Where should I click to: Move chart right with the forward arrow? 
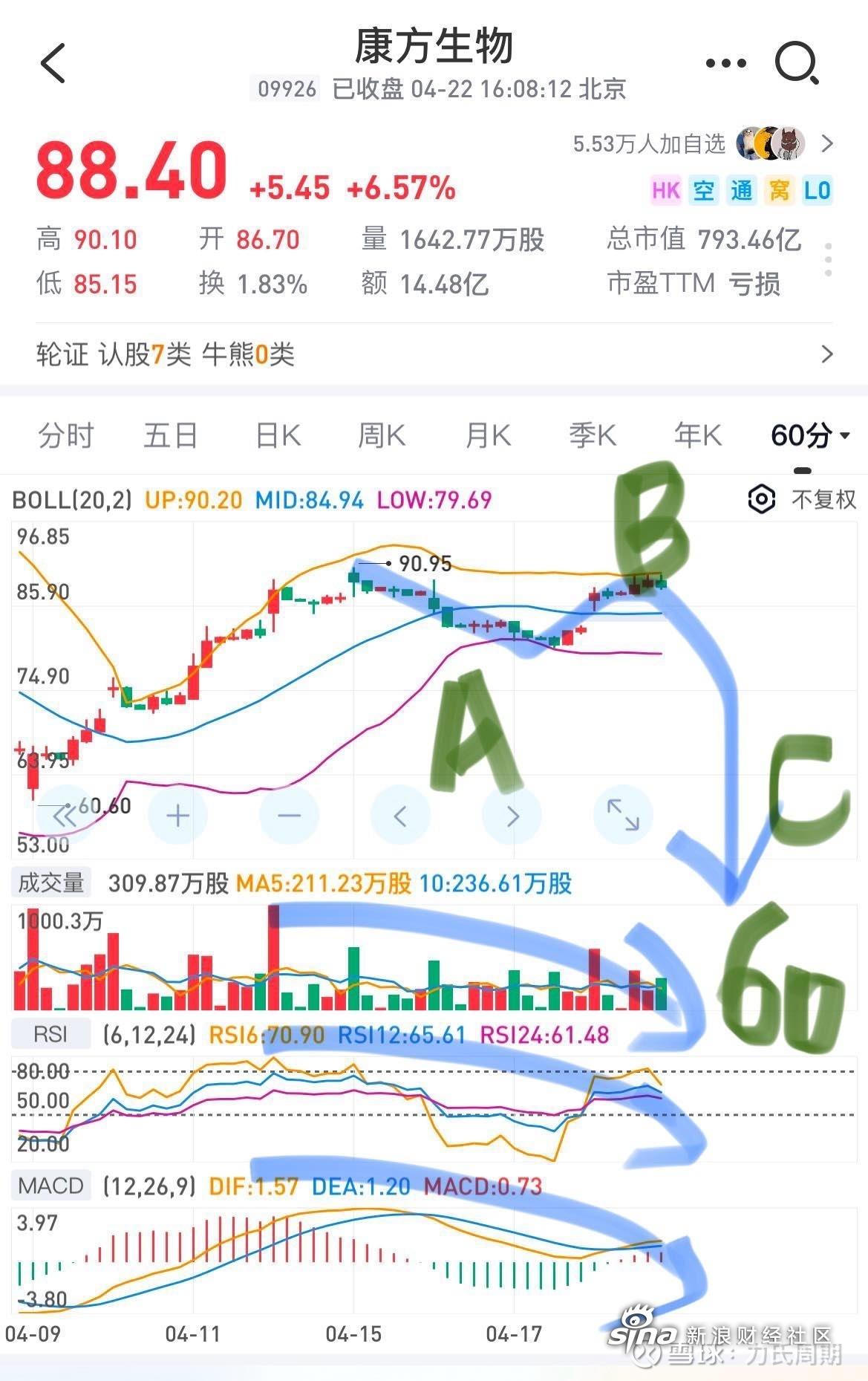(512, 816)
